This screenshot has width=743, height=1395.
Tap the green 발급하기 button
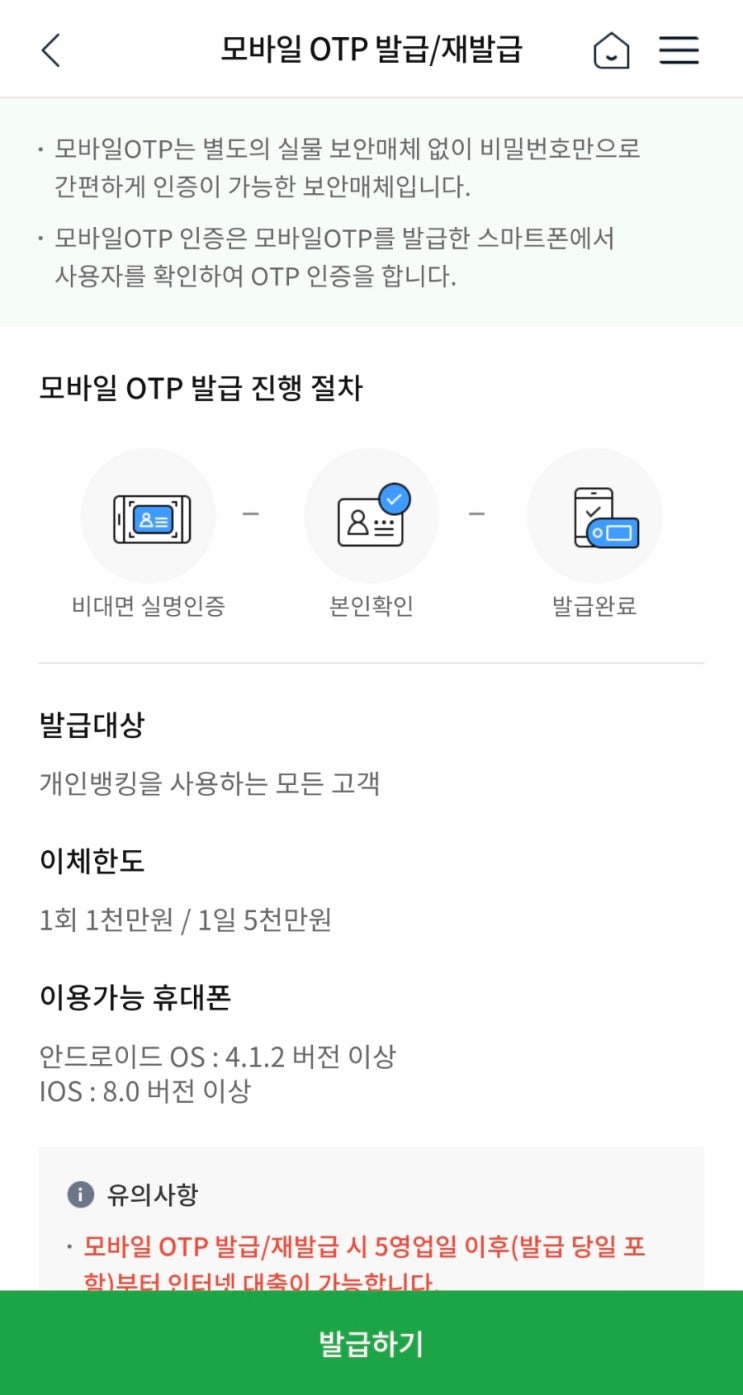coord(371,1343)
